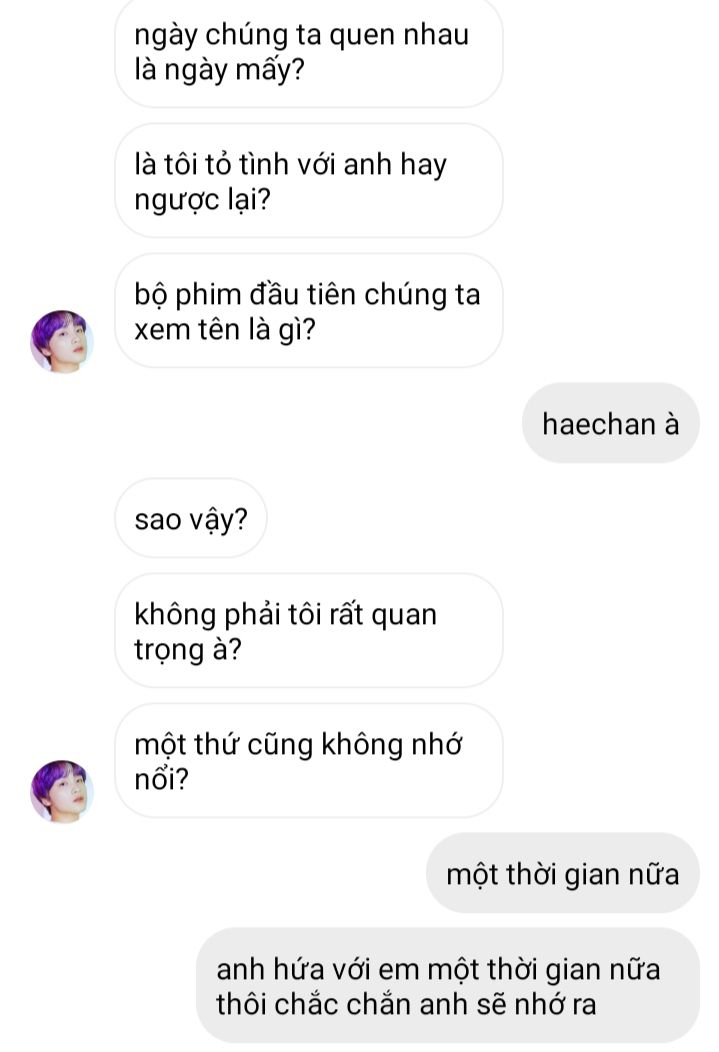Image resolution: width=719 pixels, height=1052 pixels.
Task: Open avatar beside "bộ phim đầu tiên" message
Action: tap(62, 341)
